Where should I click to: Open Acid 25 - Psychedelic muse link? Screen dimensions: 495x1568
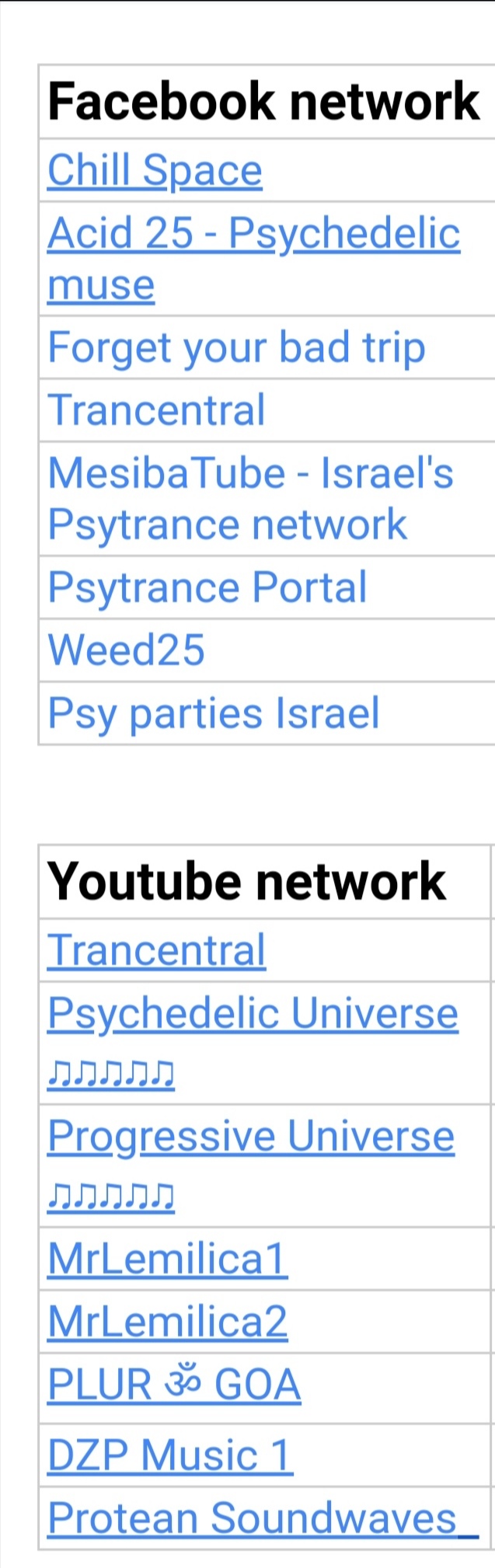(253, 233)
